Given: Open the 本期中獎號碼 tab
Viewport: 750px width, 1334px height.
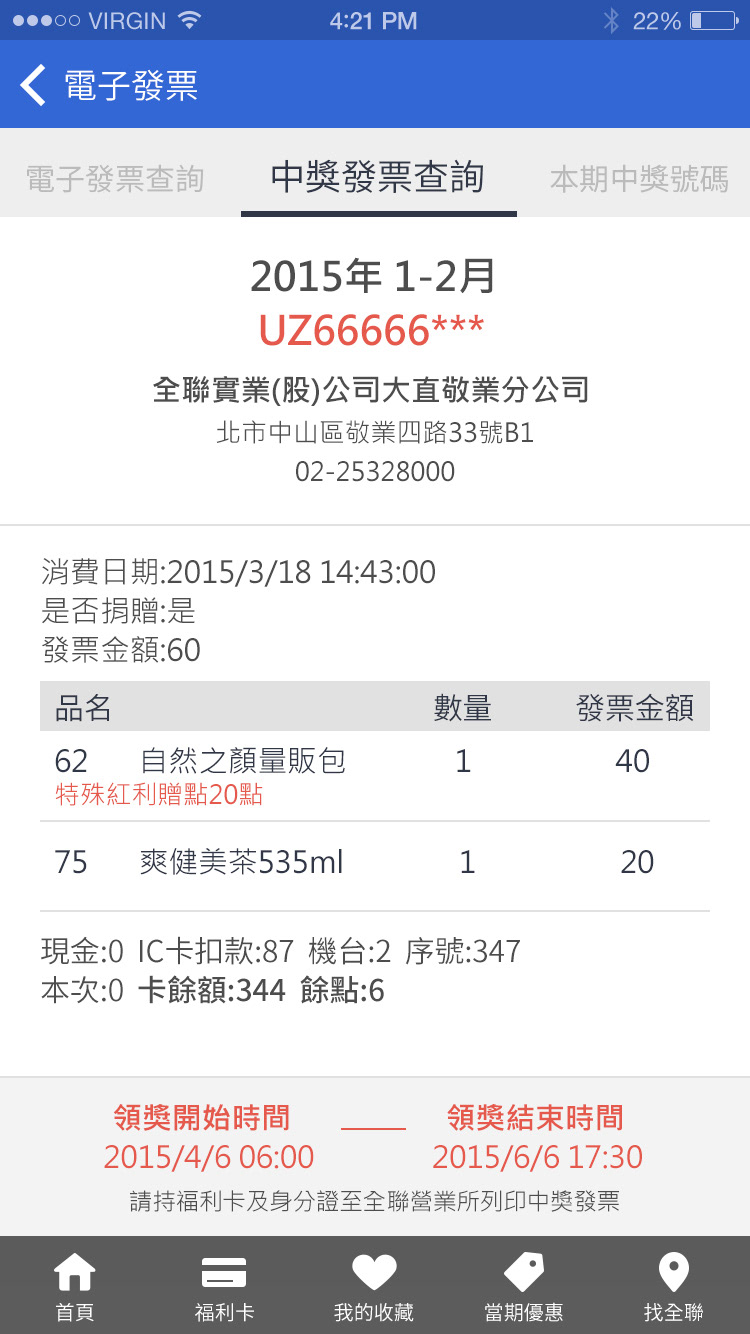Looking at the screenshot, I should tap(638, 179).
